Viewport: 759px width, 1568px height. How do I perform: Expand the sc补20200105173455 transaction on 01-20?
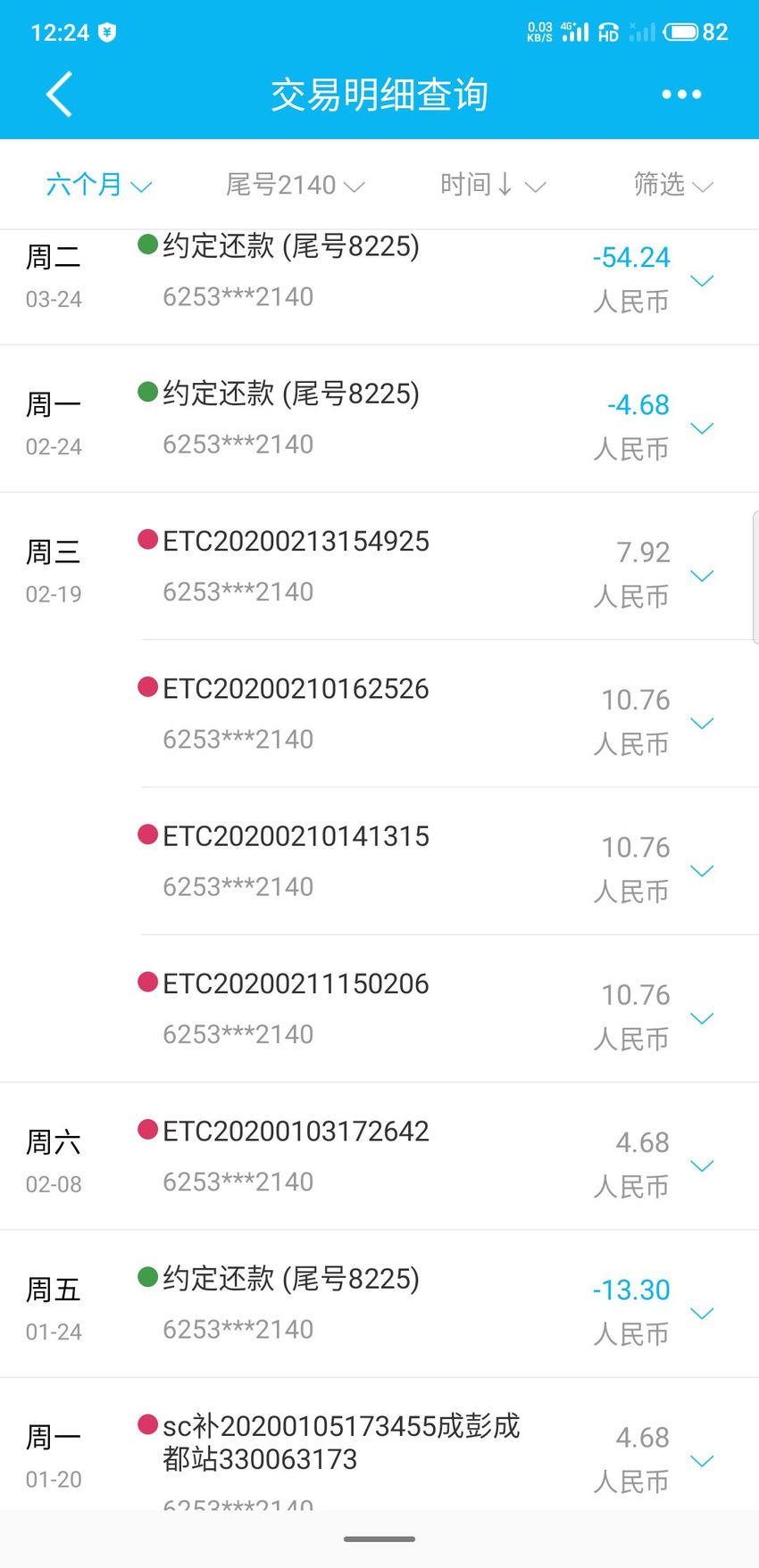coord(703,1461)
